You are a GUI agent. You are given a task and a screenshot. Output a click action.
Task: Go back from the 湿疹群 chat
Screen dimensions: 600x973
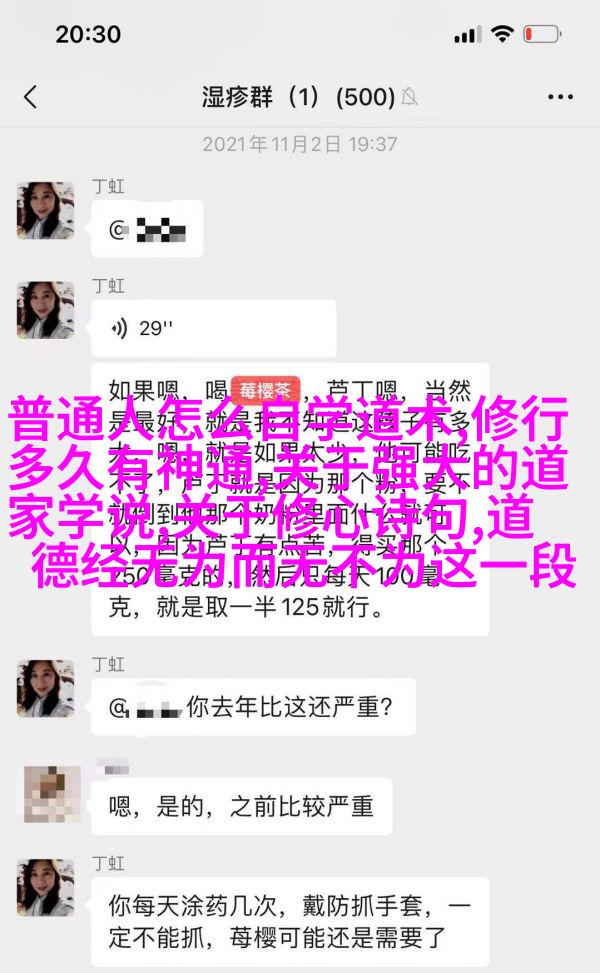point(30,97)
